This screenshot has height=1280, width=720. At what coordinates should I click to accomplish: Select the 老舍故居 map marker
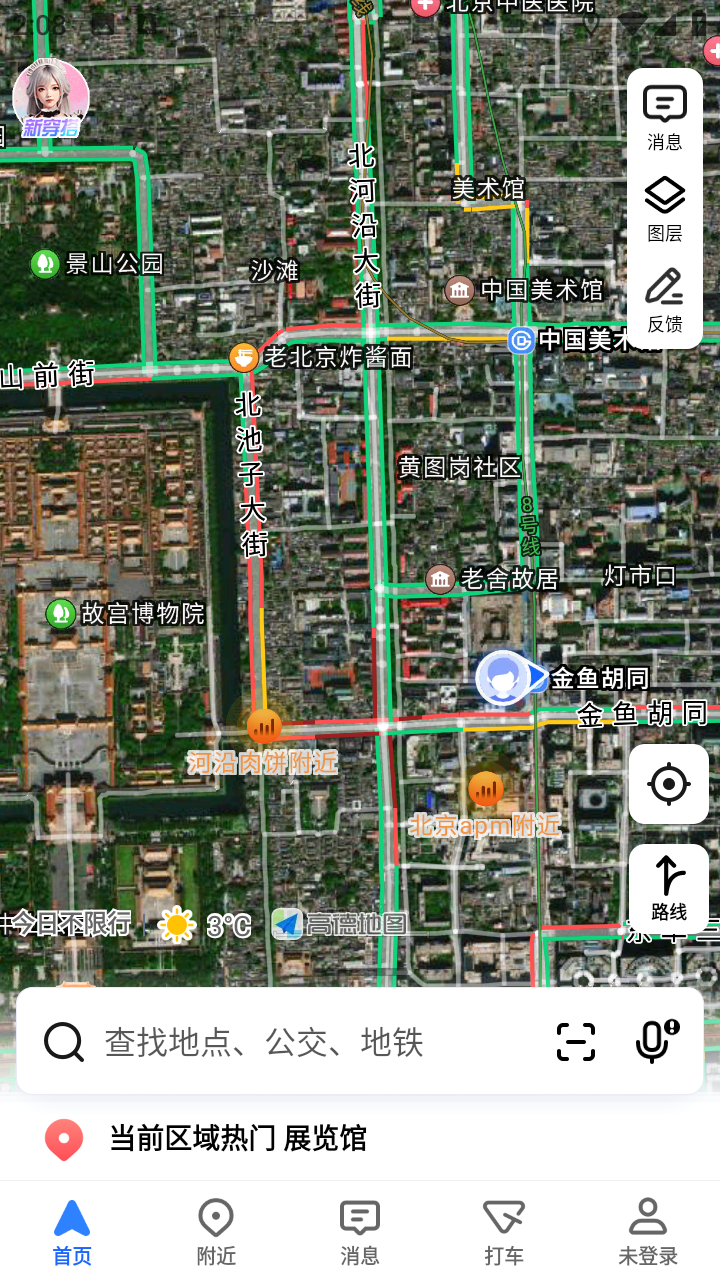click(440, 579)
